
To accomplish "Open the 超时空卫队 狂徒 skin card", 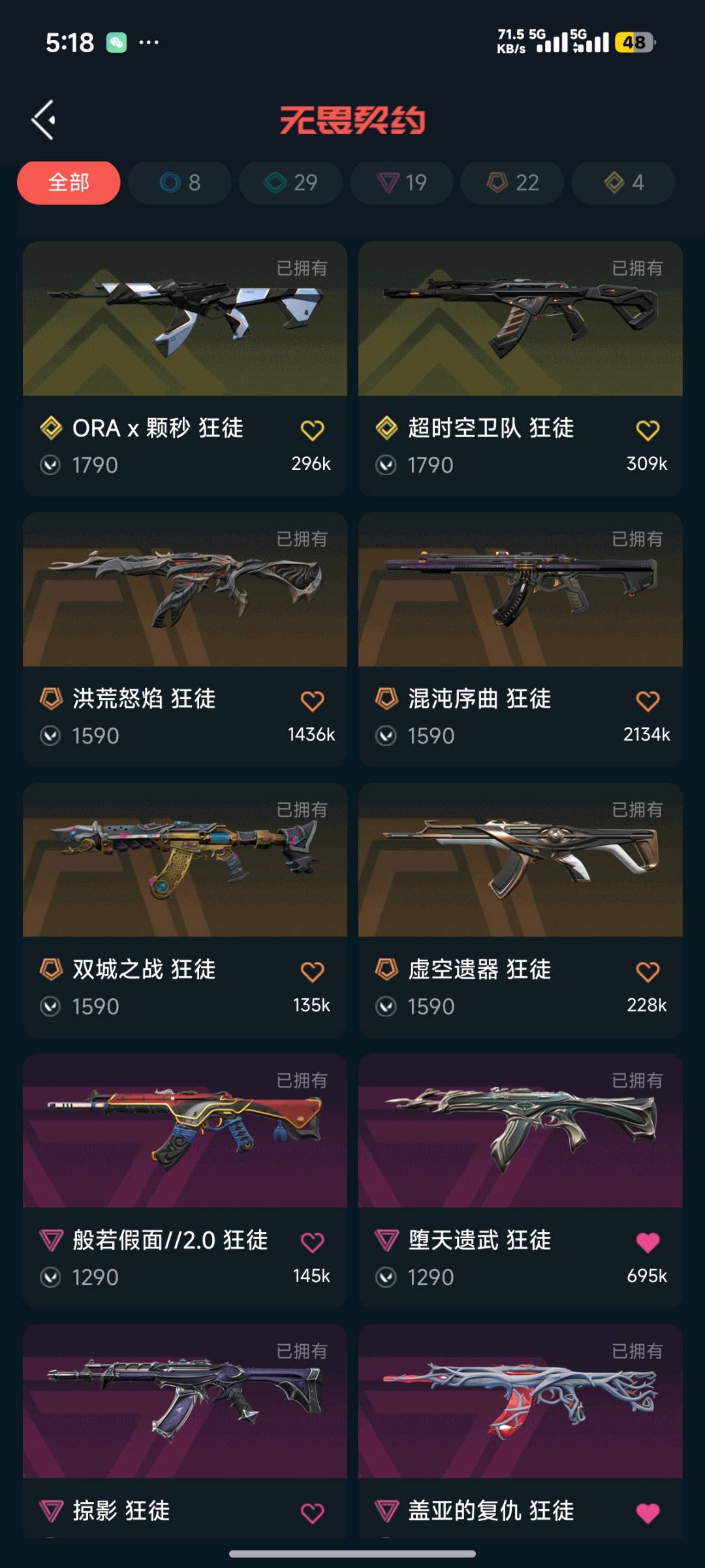I will tap(520, 320).
